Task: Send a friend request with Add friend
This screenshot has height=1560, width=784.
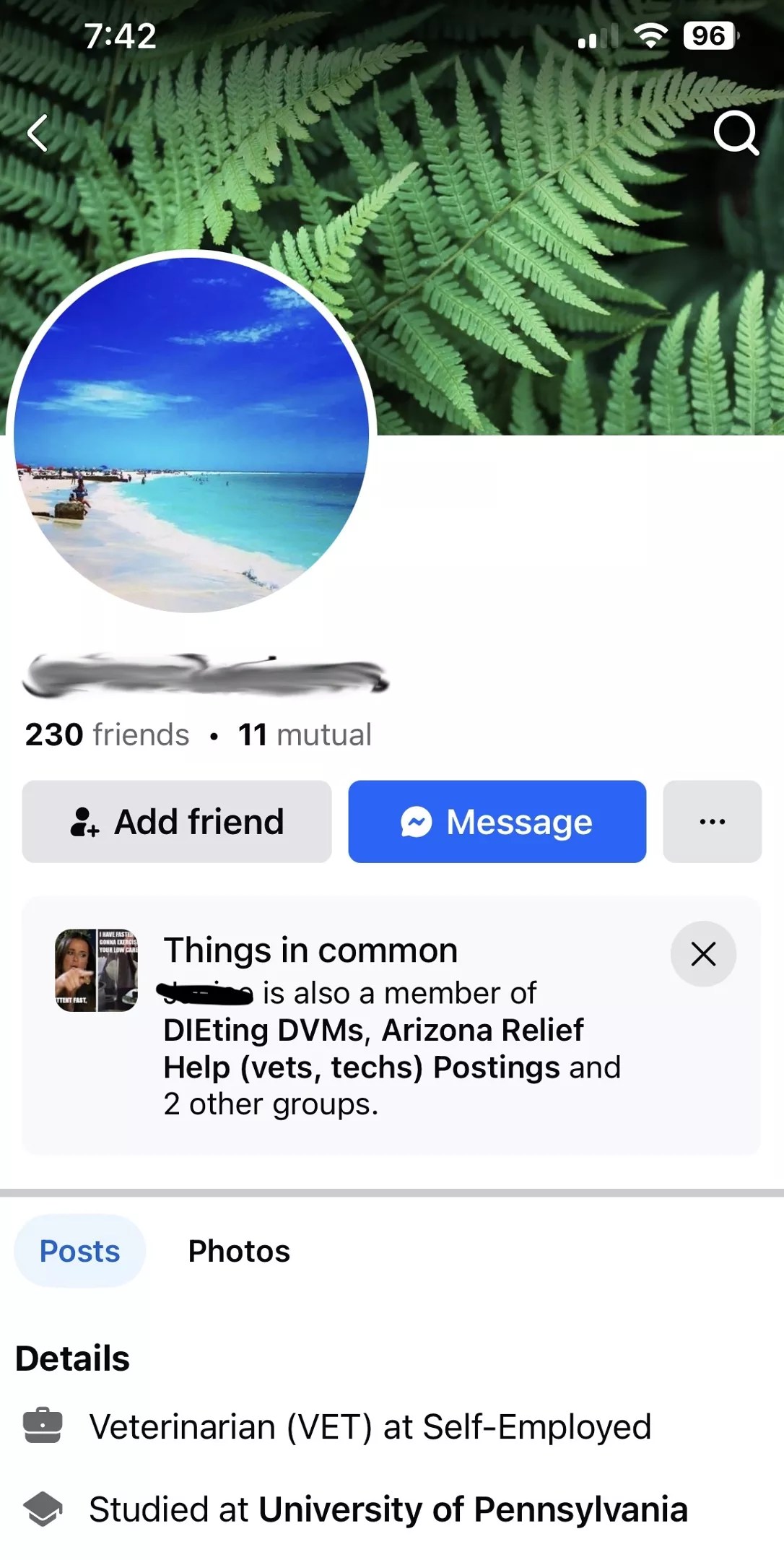Action: click(x=177, y=822)
